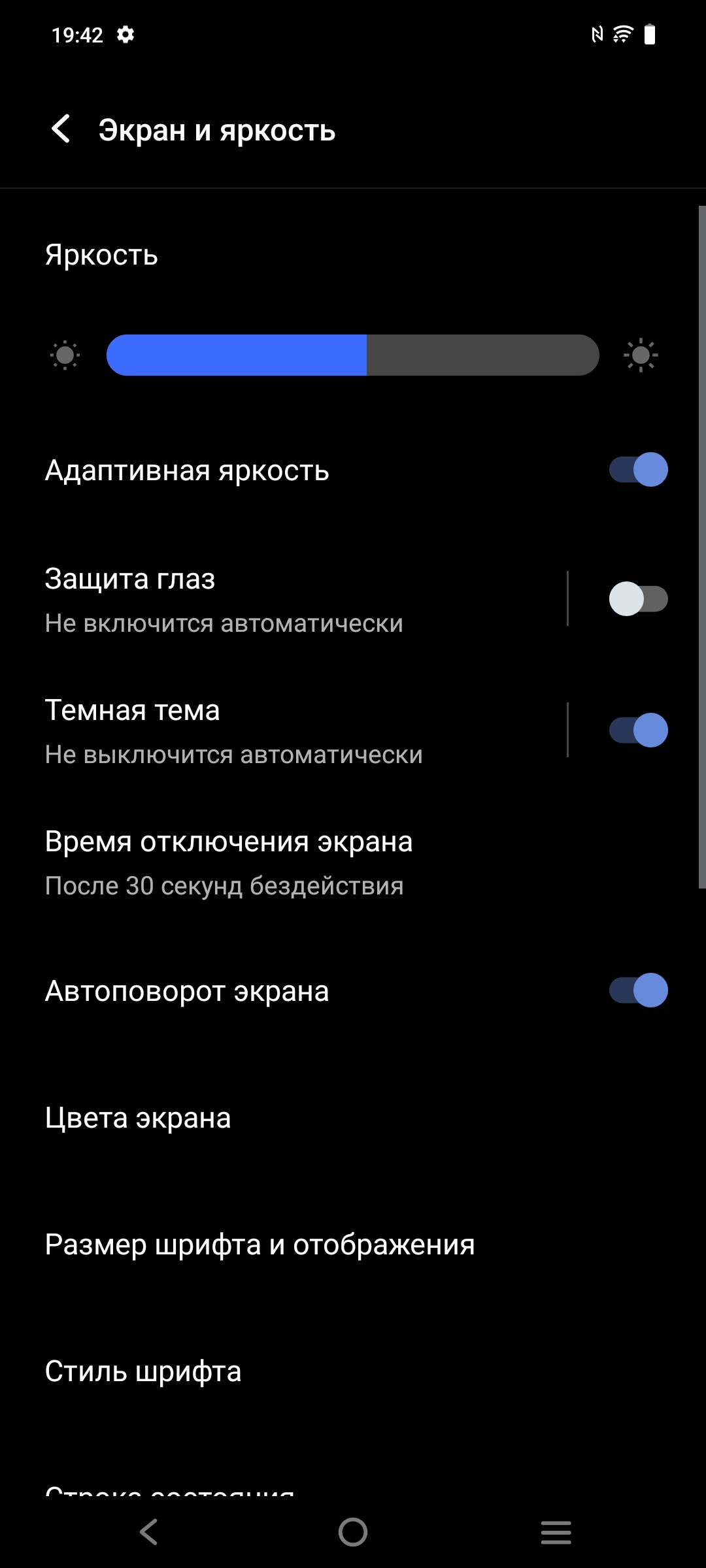The width and height of the screenshot is (706, 1568).
Task: Open recent apps from navigation bar
Action: 556,1532
